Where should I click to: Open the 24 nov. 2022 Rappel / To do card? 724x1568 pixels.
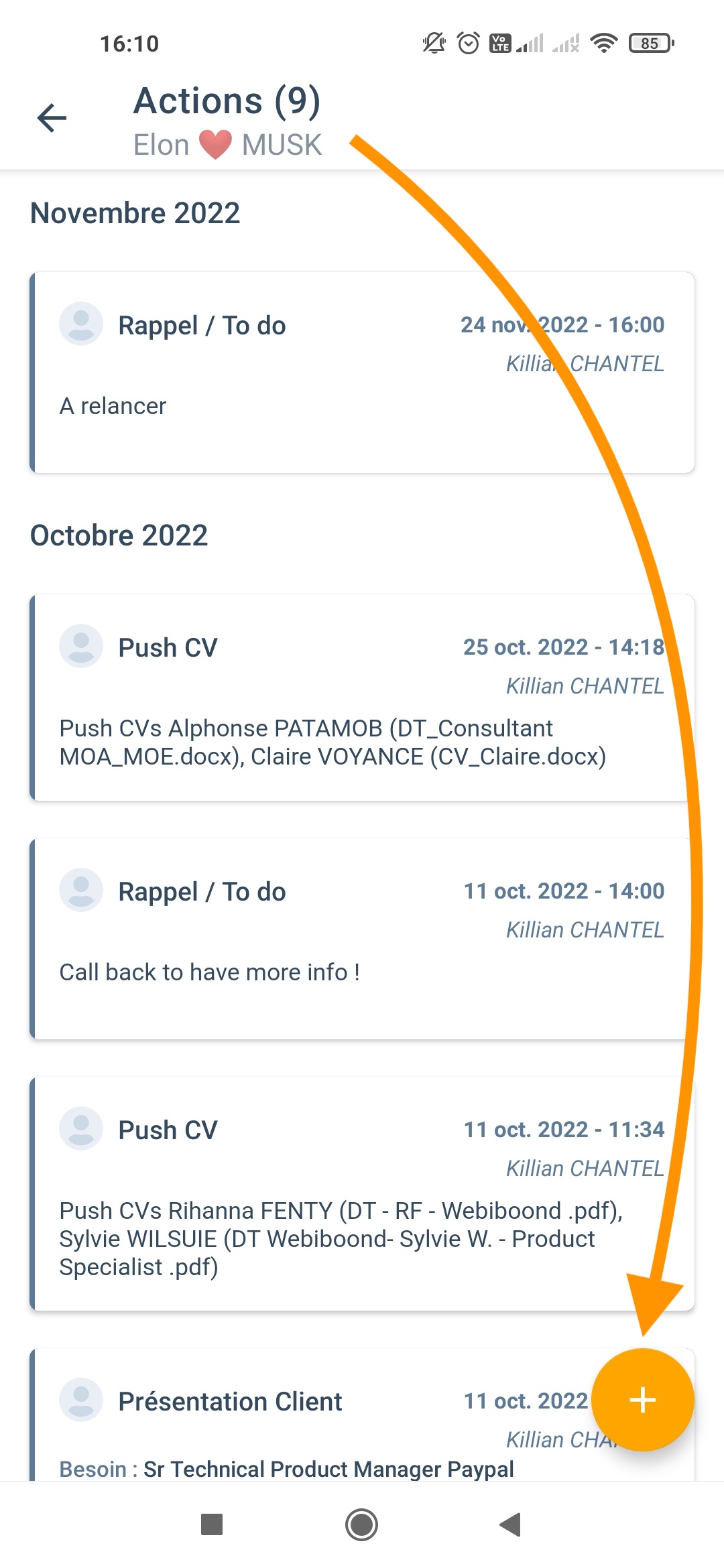(x=362, y=373)
